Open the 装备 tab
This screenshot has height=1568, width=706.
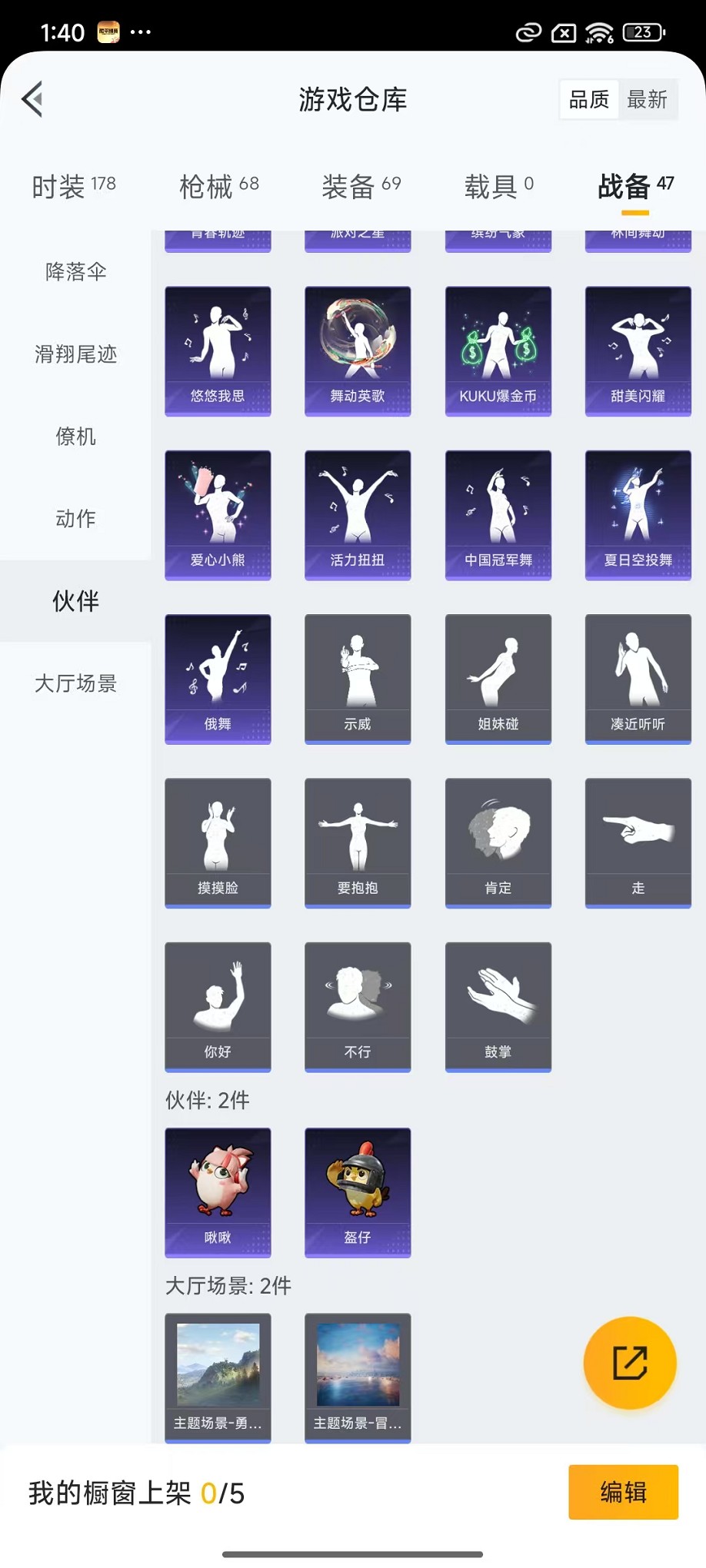click(x=361, y=186)
